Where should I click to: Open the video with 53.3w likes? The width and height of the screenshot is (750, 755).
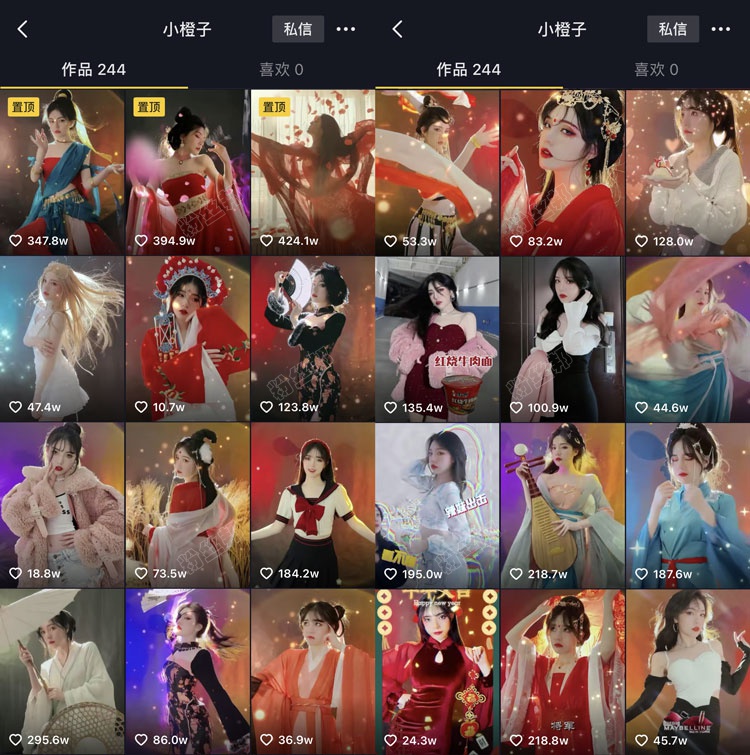coord(437,172)
